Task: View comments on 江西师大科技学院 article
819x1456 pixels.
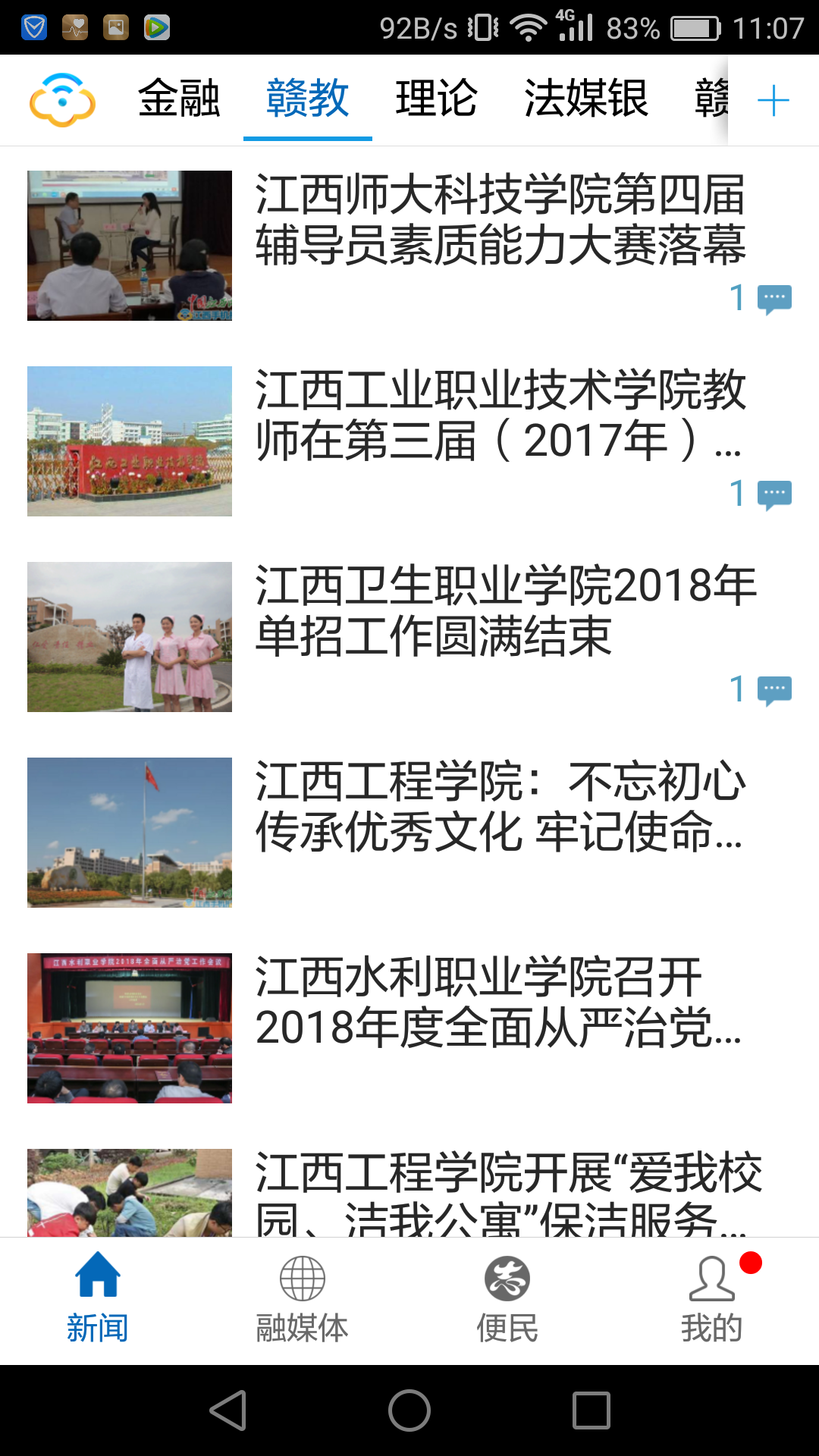Action: click(x=761, y=298)
